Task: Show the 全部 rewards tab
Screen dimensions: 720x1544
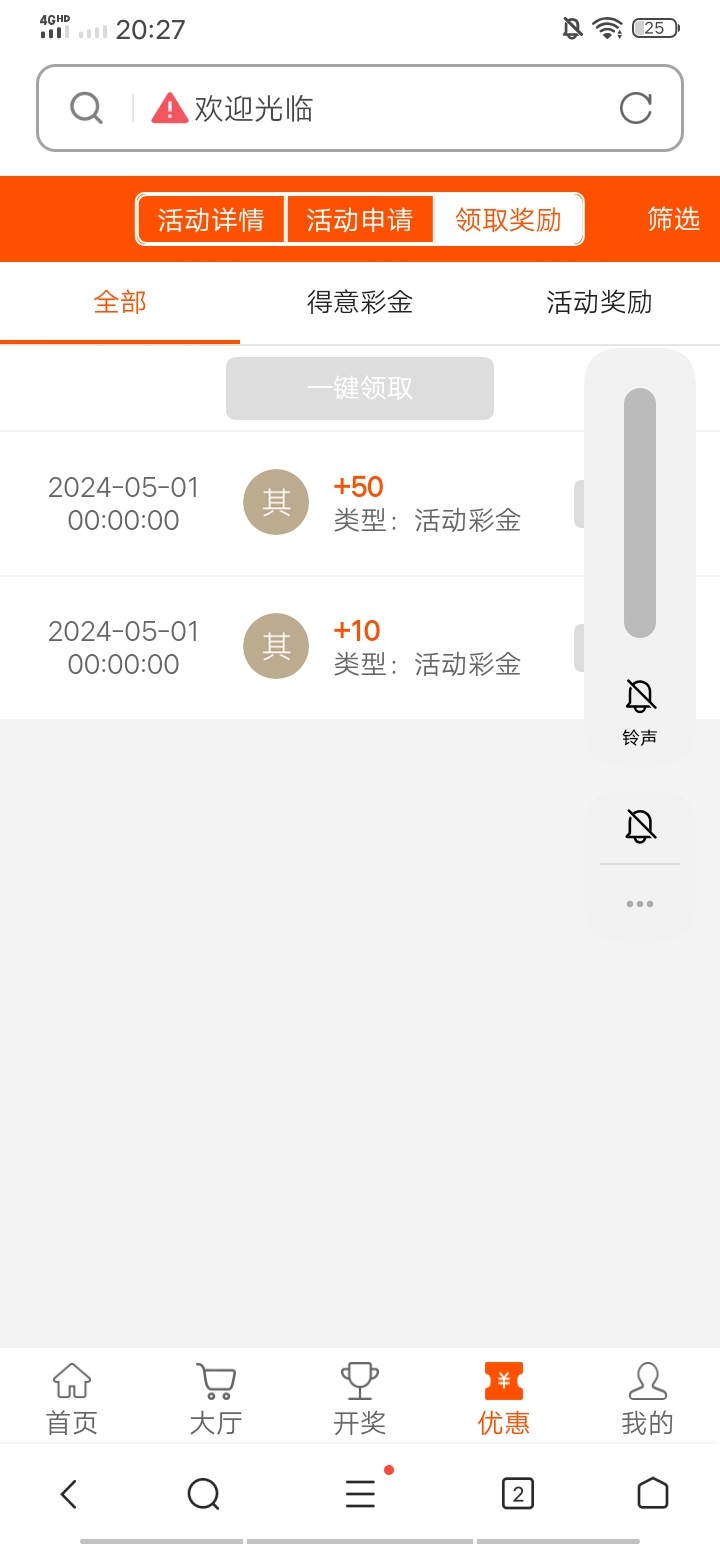Action: (x=120, y=302)
